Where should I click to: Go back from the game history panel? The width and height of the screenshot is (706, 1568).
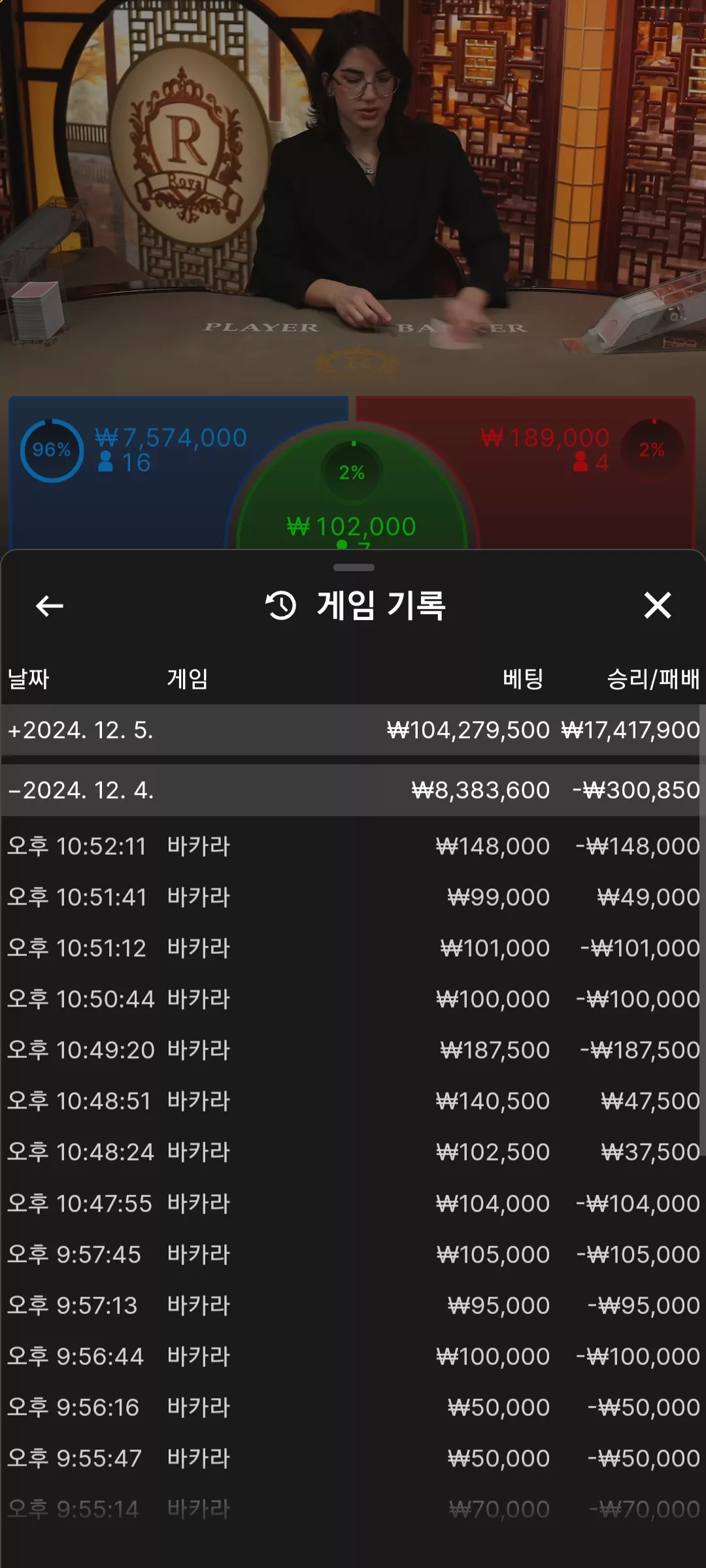coord(50,606)
